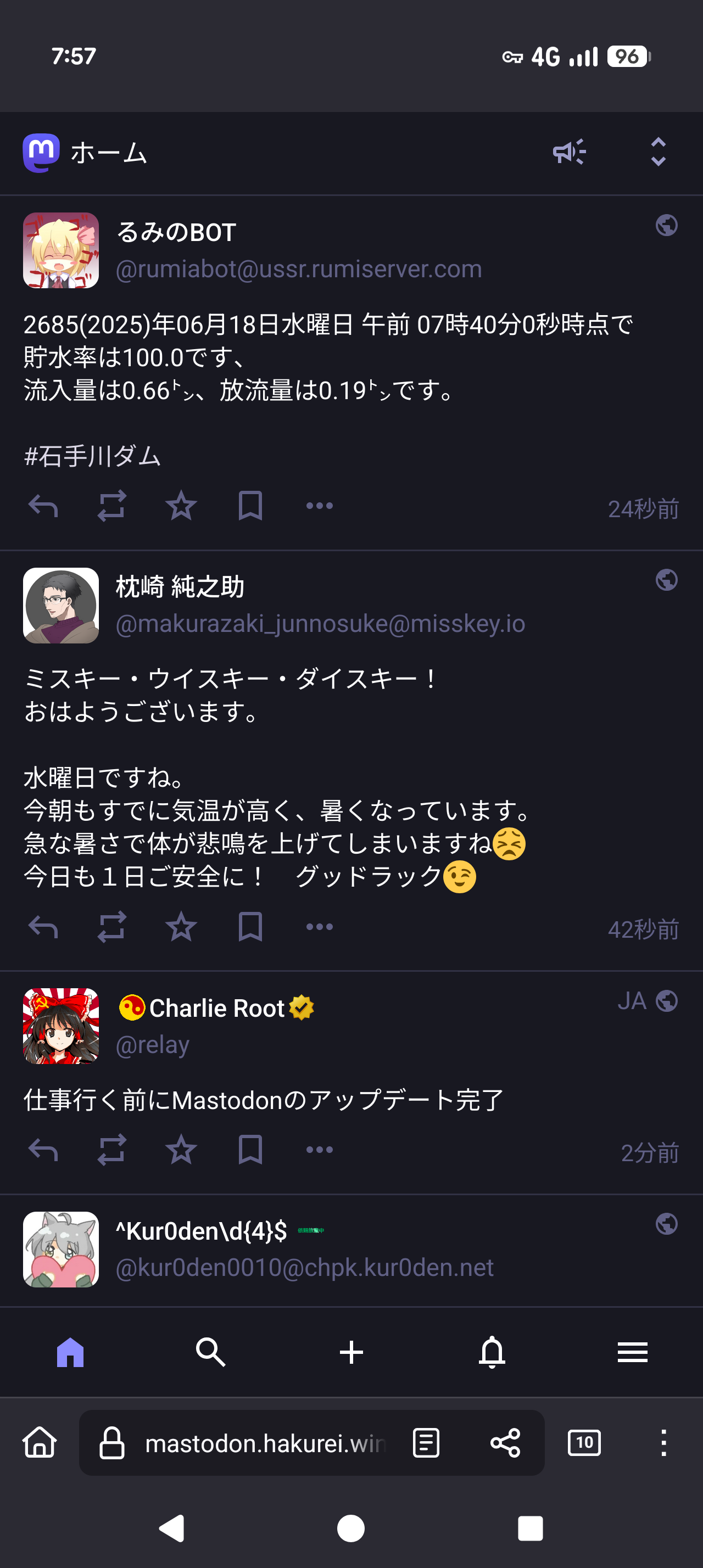Open the #石手川ダム hashtag
703x1568 pixels.
coord(92,456)
